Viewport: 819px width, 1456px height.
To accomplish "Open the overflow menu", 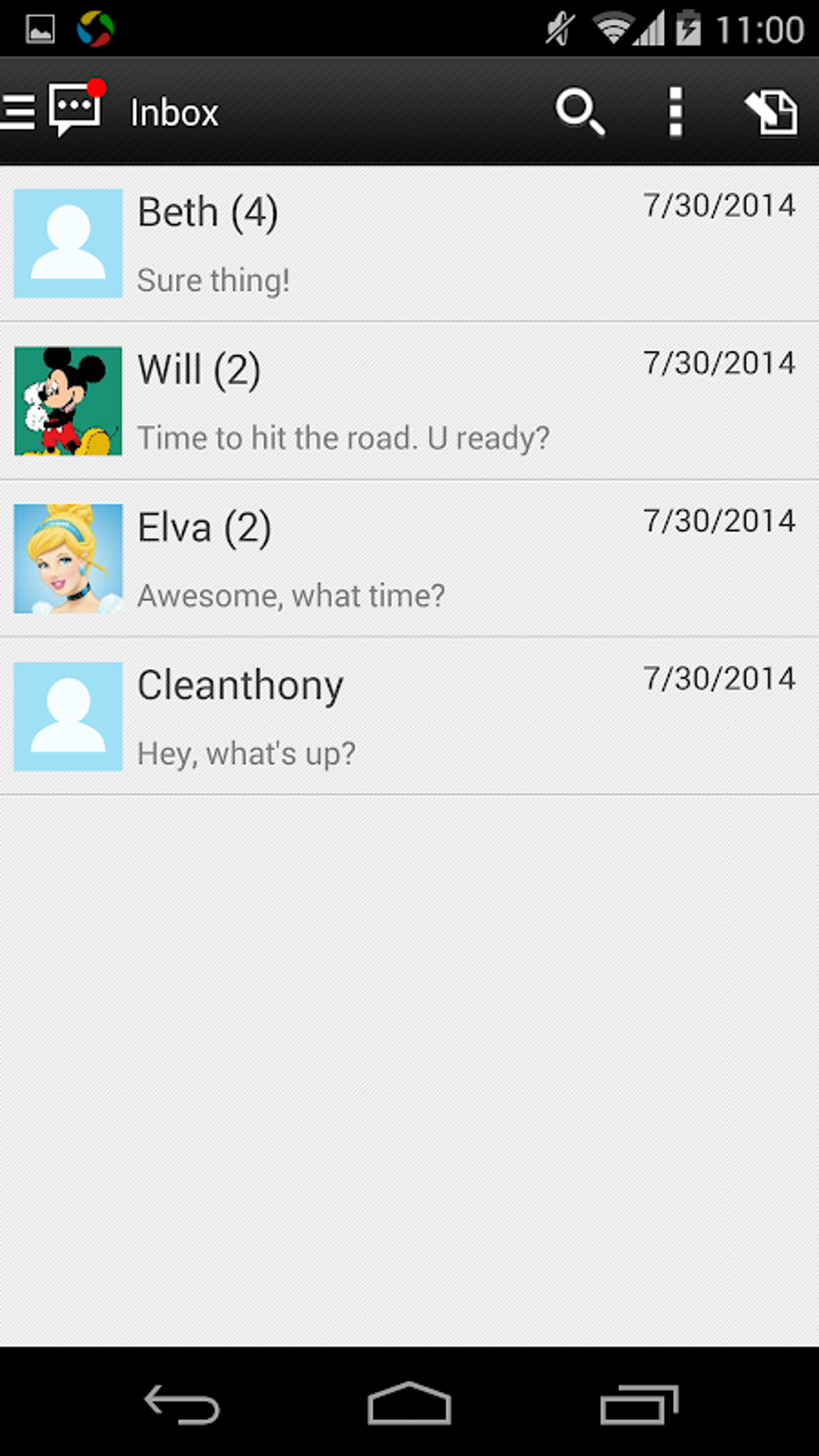I will click(675, 112).
